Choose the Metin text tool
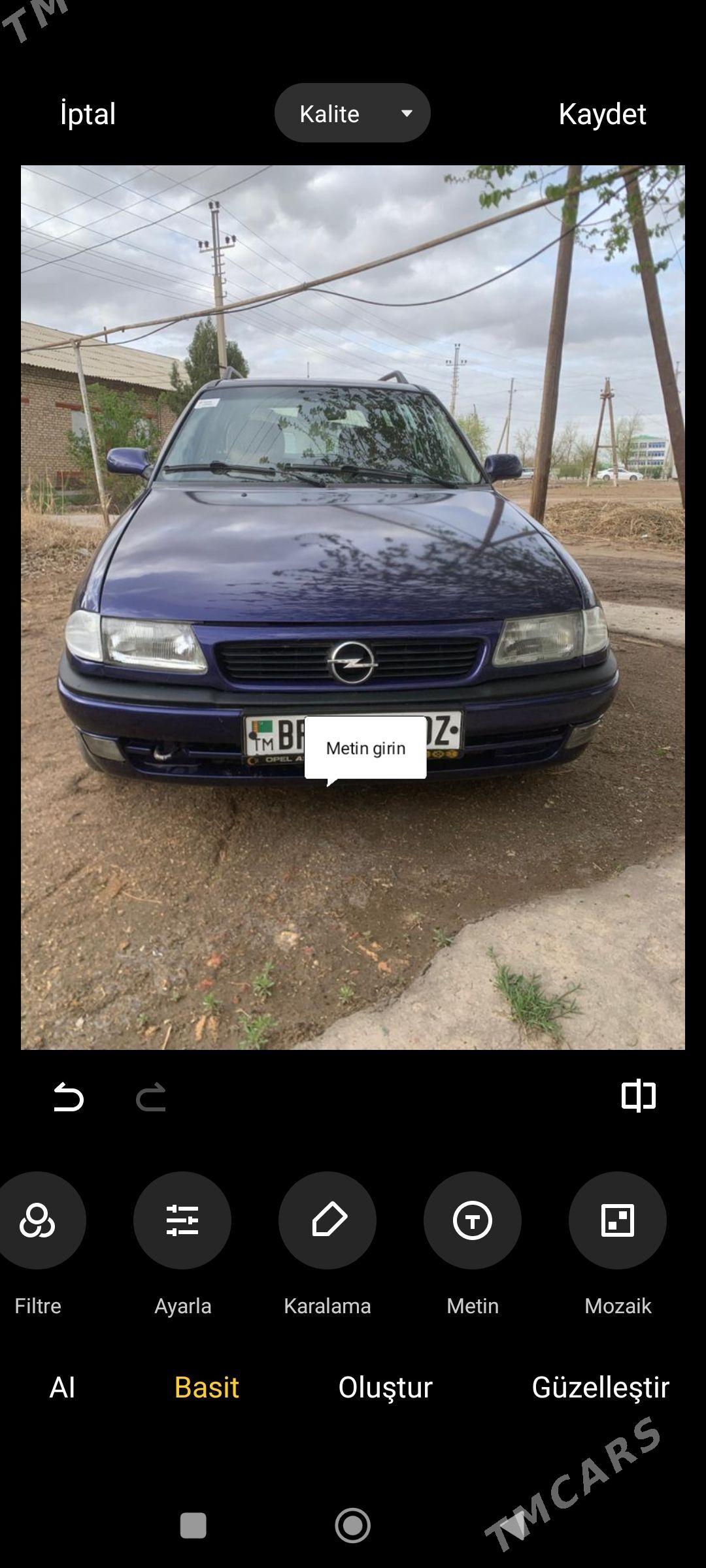 473,1220
